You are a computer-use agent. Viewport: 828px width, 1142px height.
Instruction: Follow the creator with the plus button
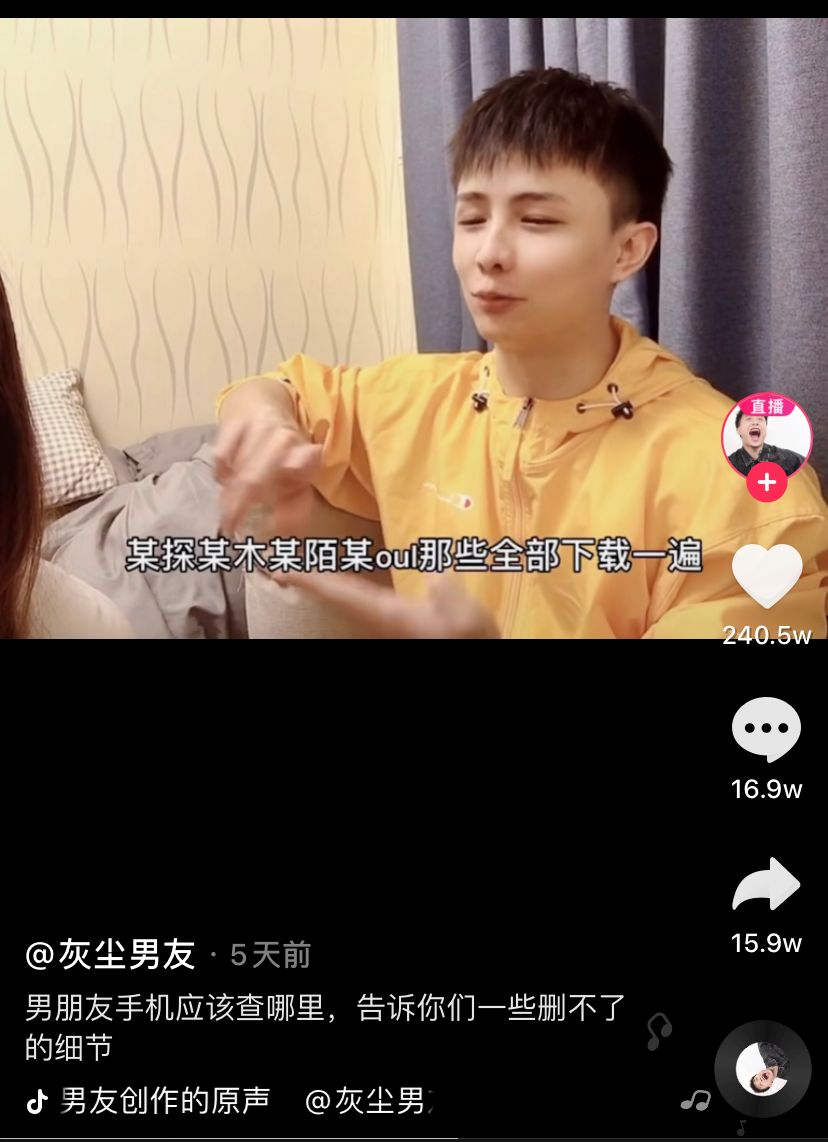(766, 484)
